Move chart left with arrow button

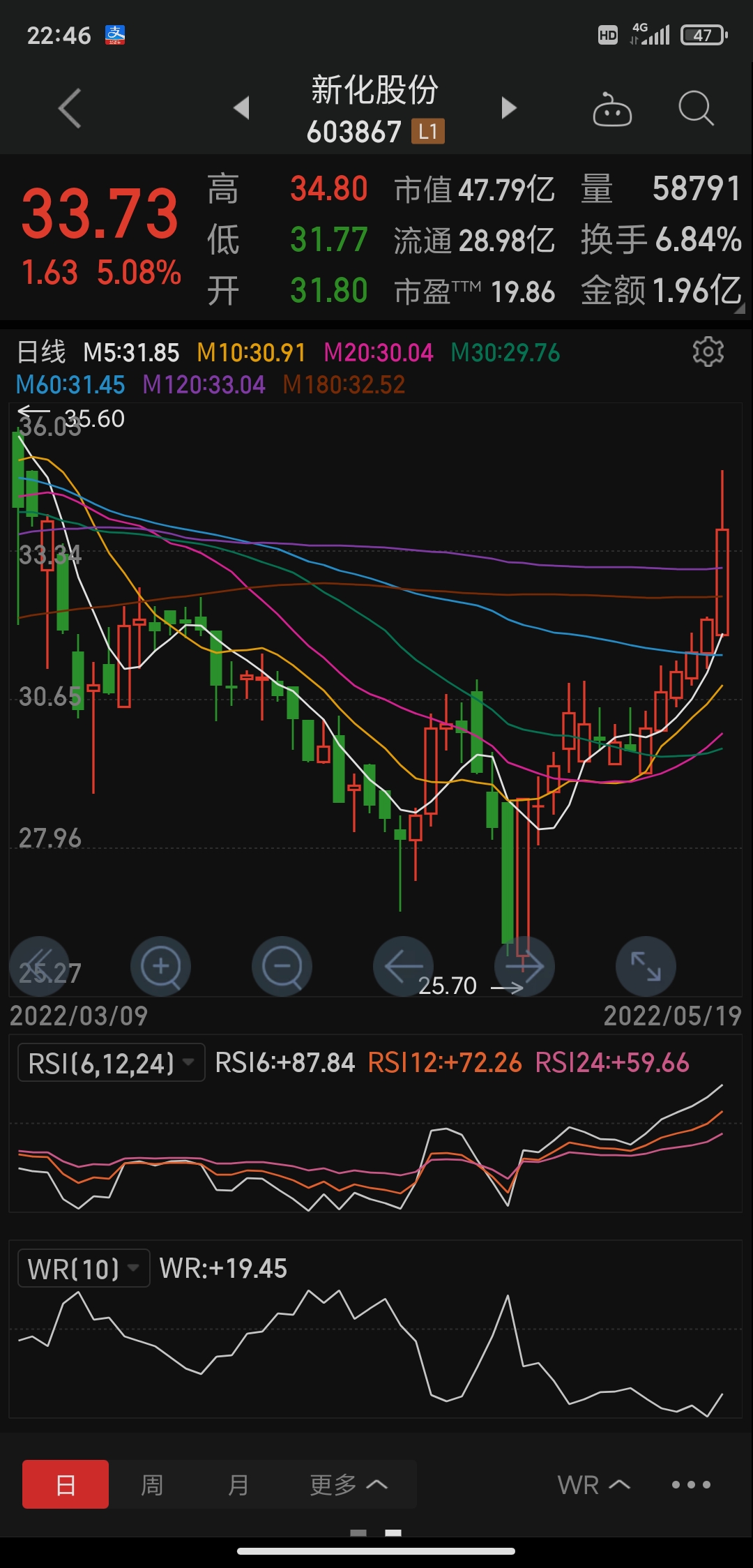(x=403, y=966)
